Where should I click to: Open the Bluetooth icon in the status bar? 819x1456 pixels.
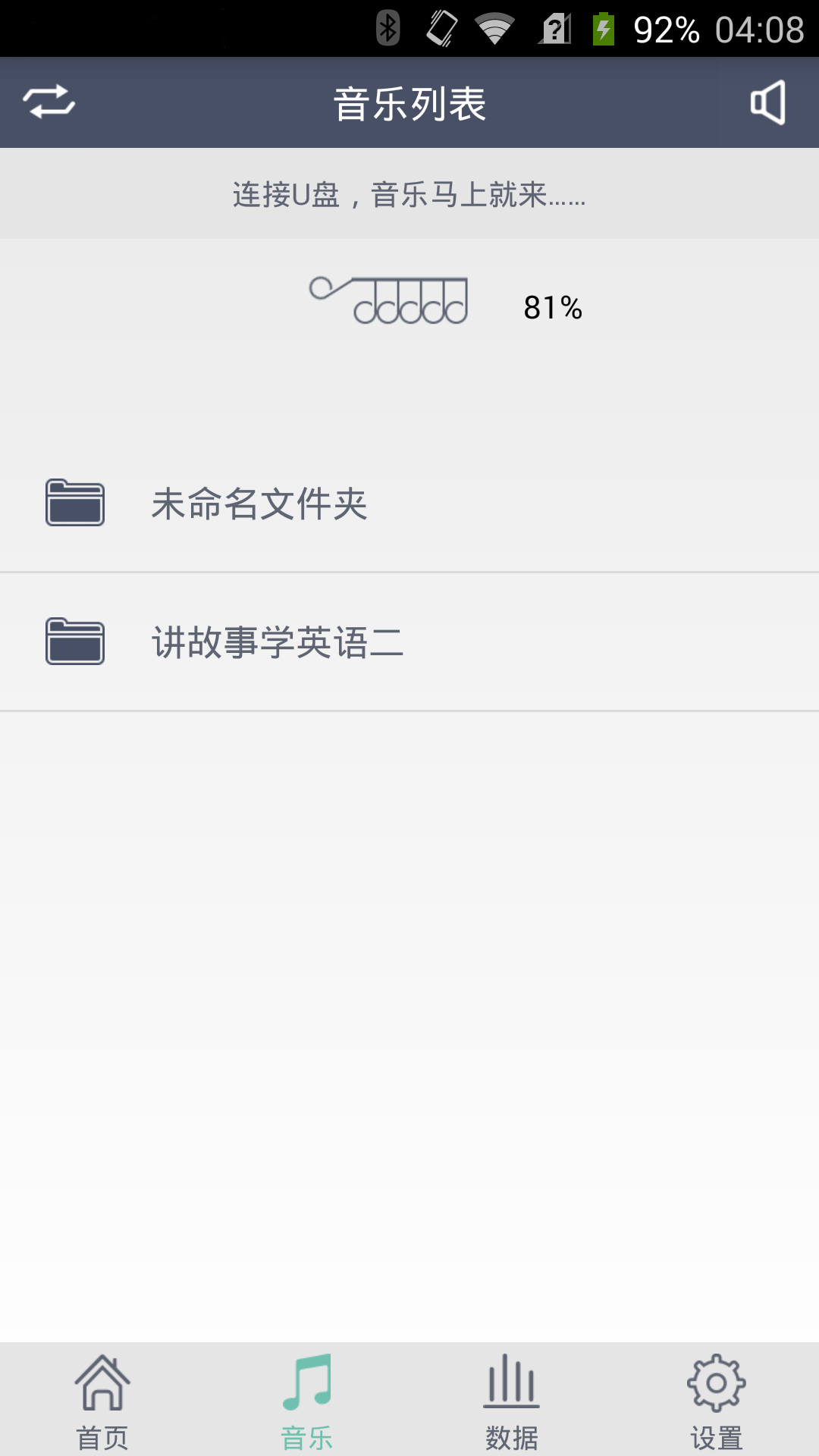pyautogui.click(x=388, y=28)
